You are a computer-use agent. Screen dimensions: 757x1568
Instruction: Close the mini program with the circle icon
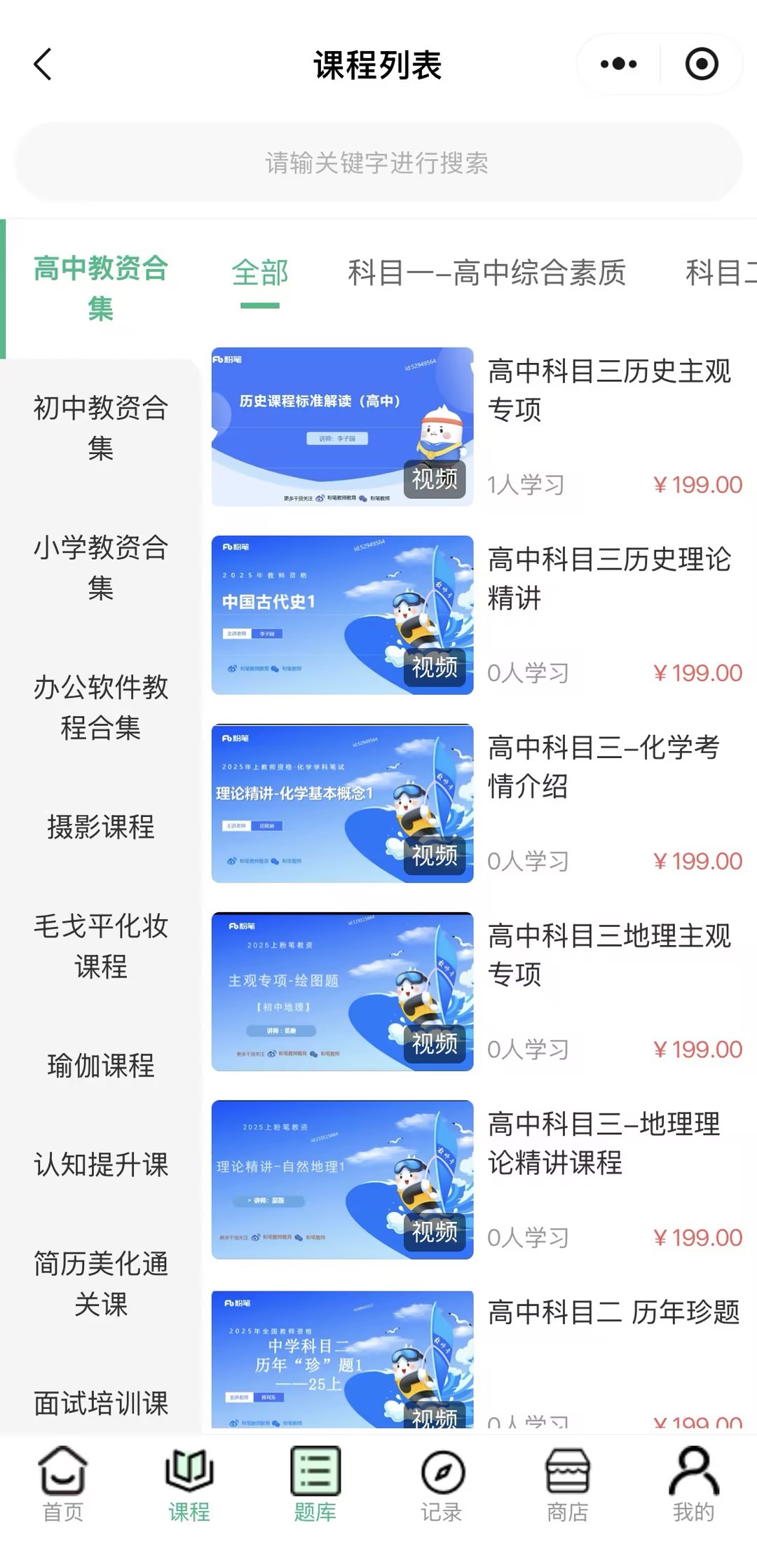coord(701,64)
